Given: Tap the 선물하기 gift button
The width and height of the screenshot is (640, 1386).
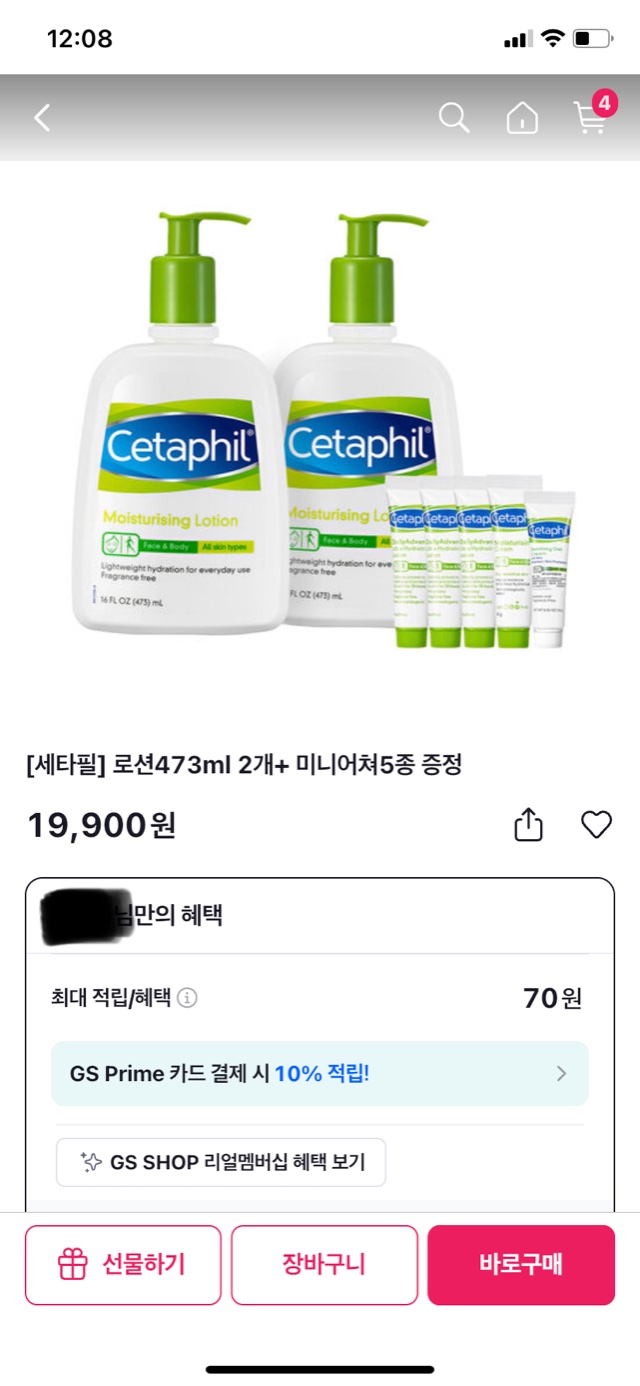Looking at the screenshot, I should coord(123,1265).
